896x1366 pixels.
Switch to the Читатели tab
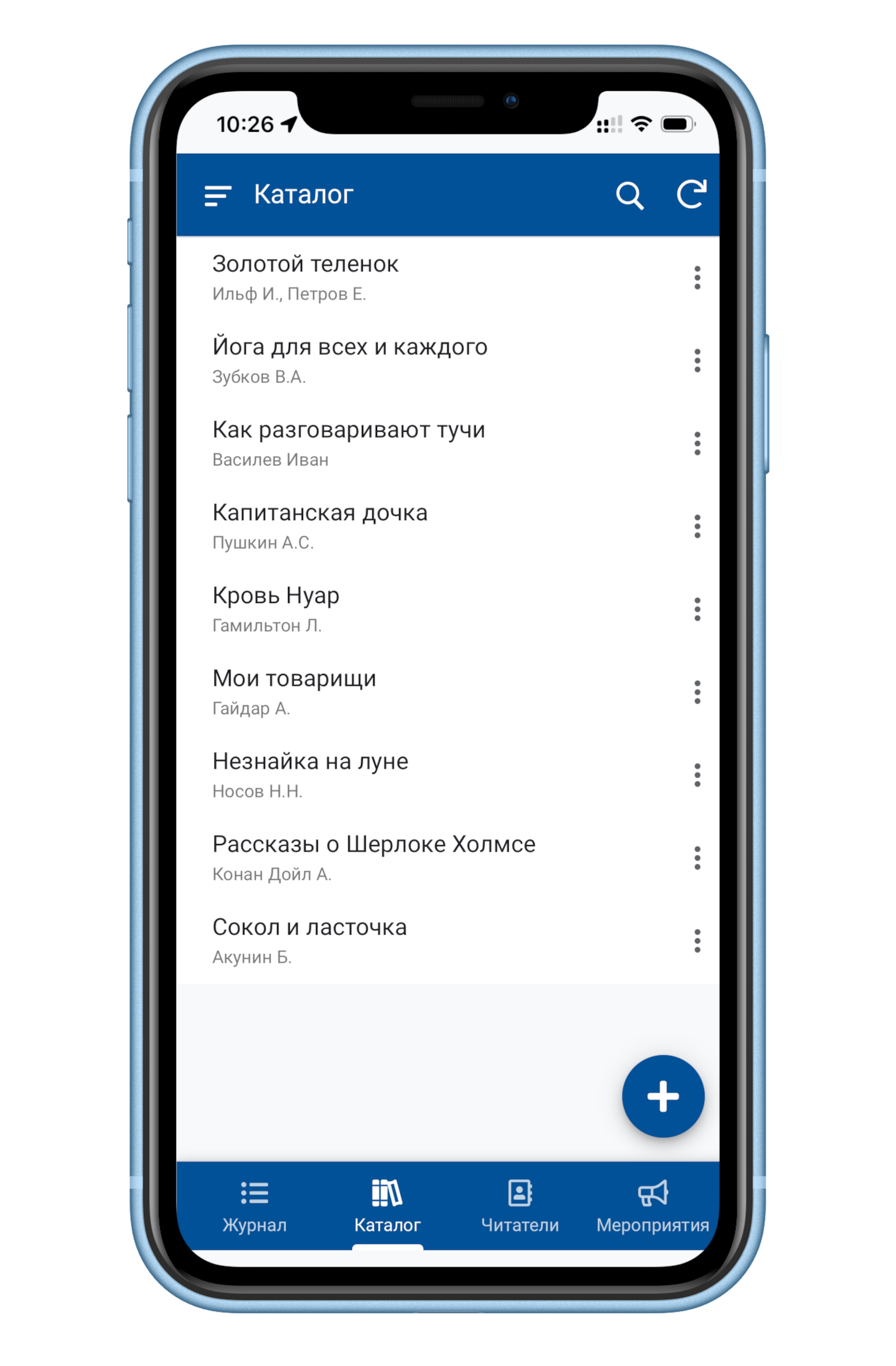pyautogui.click(x=519, y=1206)
